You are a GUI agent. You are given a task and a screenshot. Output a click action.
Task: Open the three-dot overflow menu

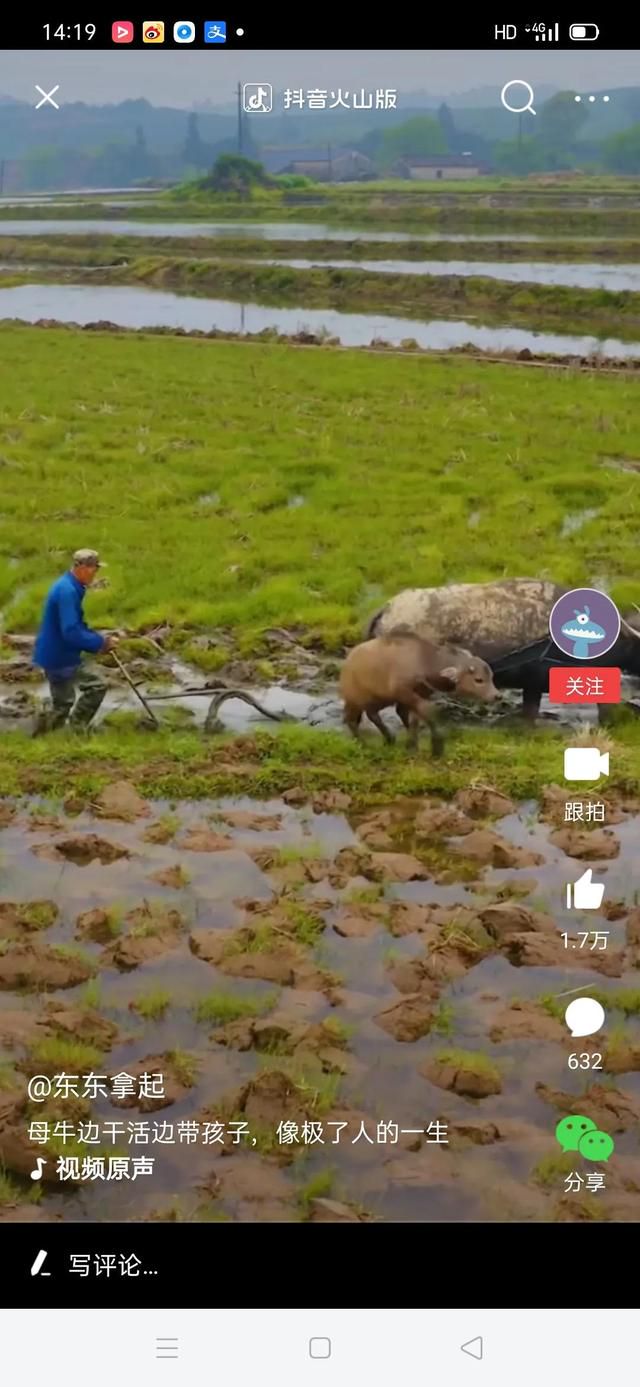point(591,98)
